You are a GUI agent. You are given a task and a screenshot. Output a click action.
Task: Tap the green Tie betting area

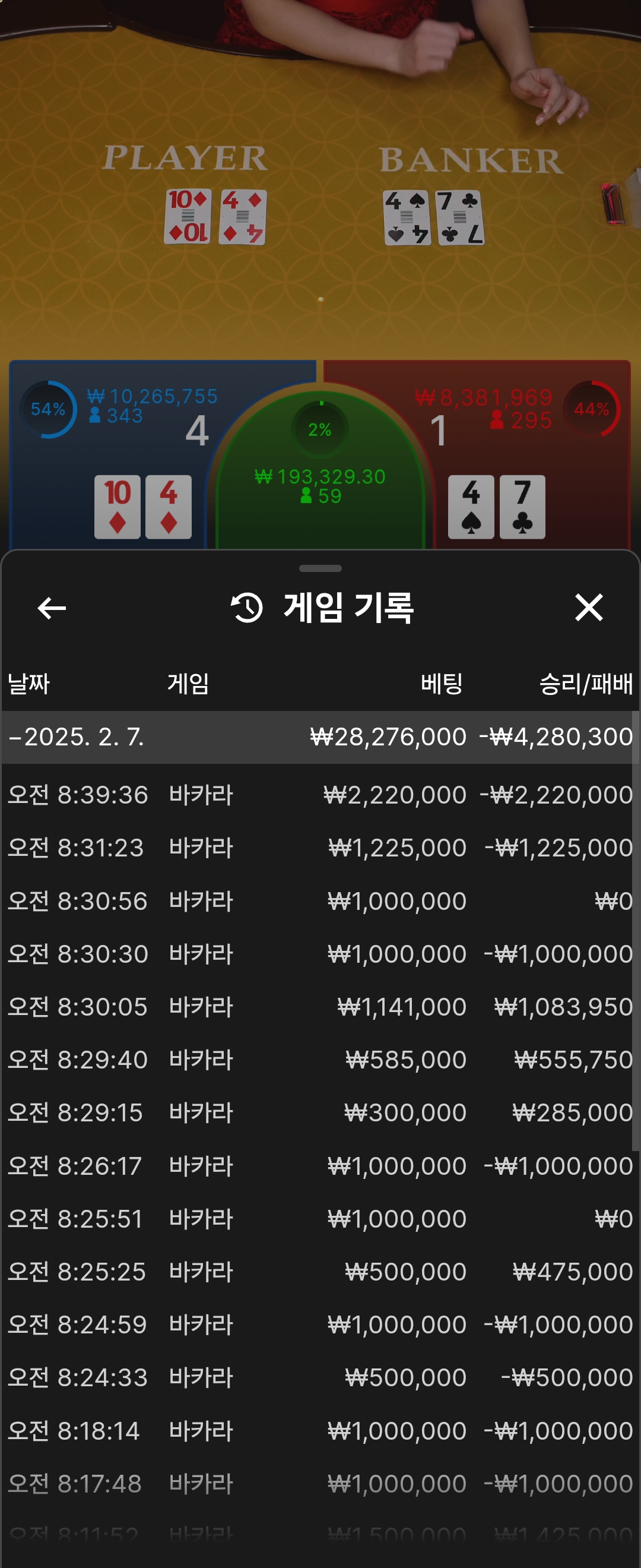click(320, 481)
